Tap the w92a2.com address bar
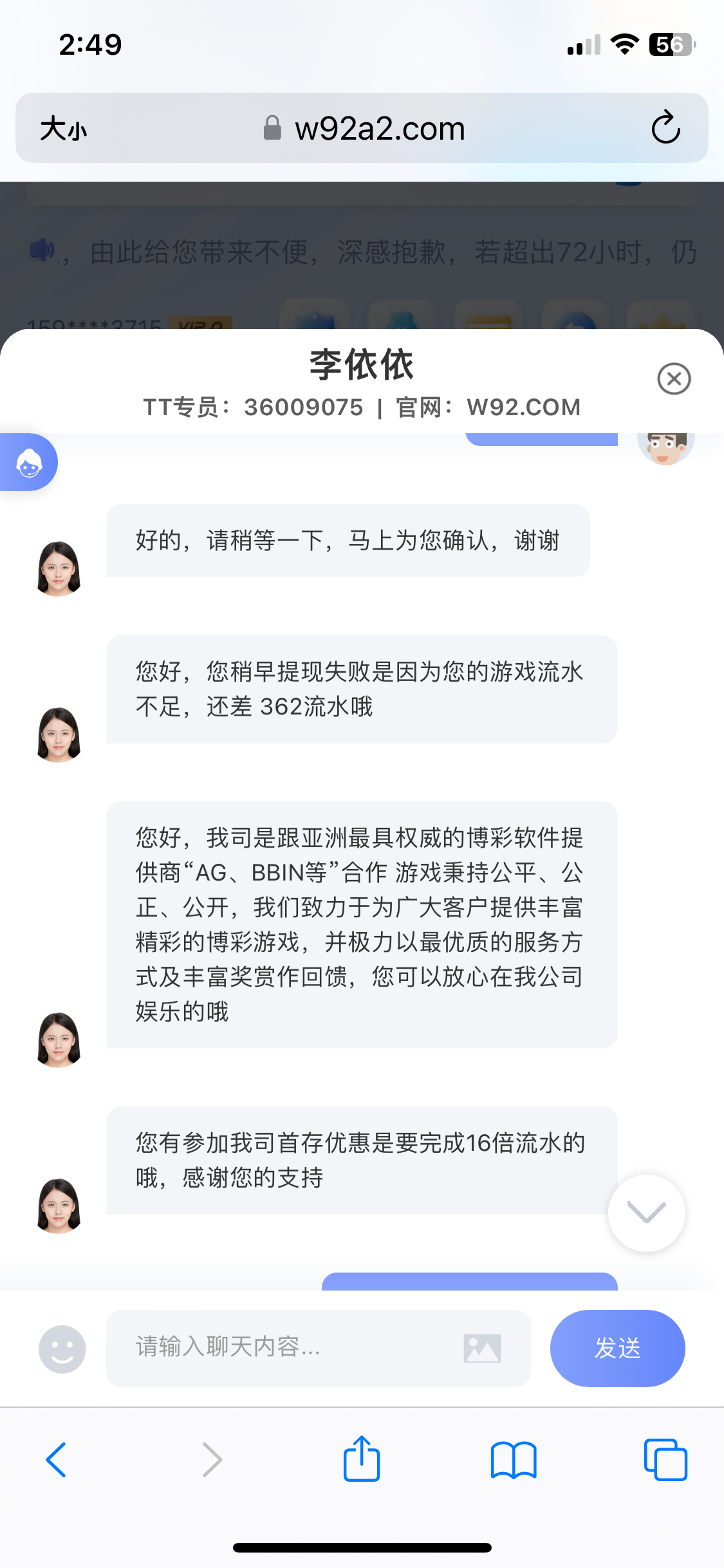Viewport: 724px width, 1568px height. tap(364, 129)
